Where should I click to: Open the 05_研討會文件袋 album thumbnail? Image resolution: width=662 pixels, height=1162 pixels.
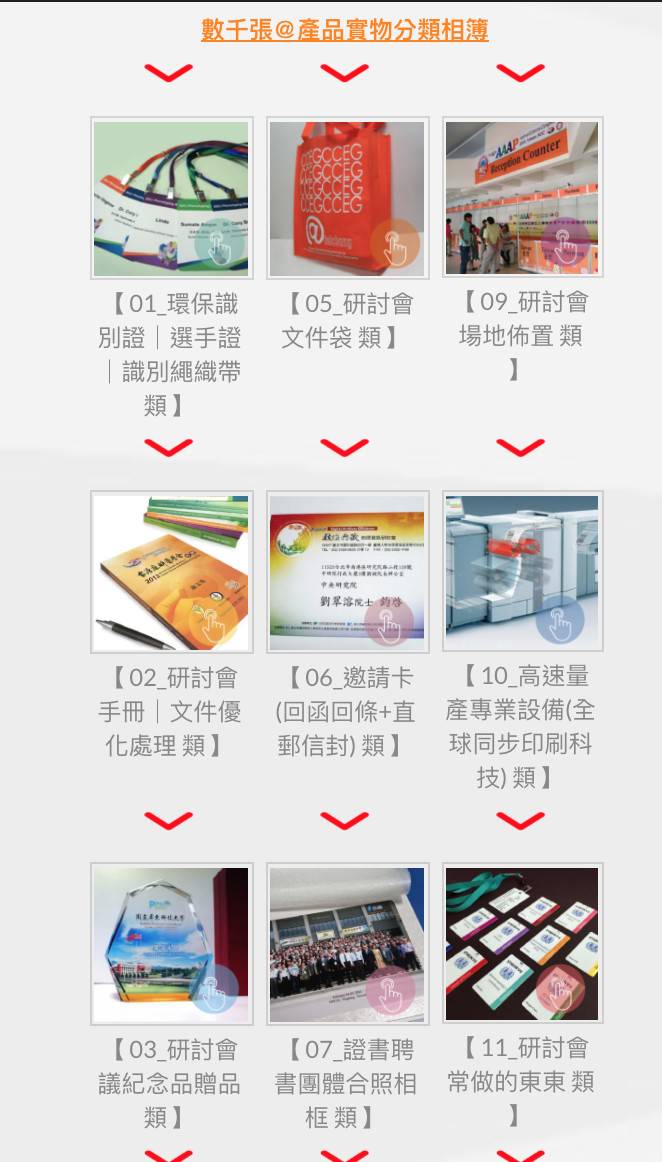347,198
